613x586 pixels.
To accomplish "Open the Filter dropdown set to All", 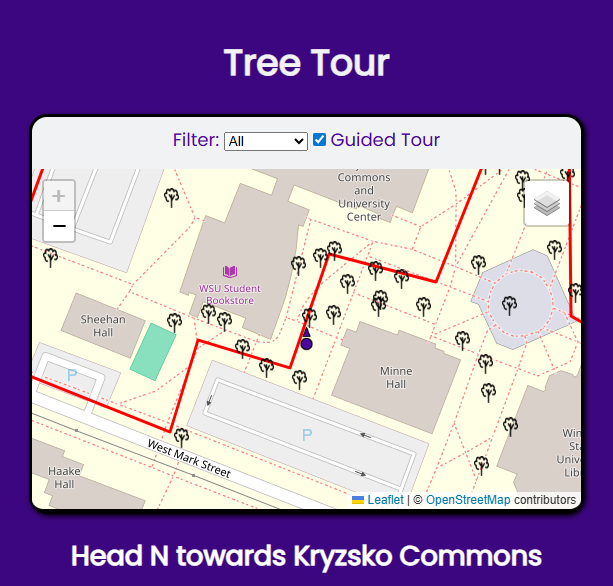I will (x=265, y=141).
